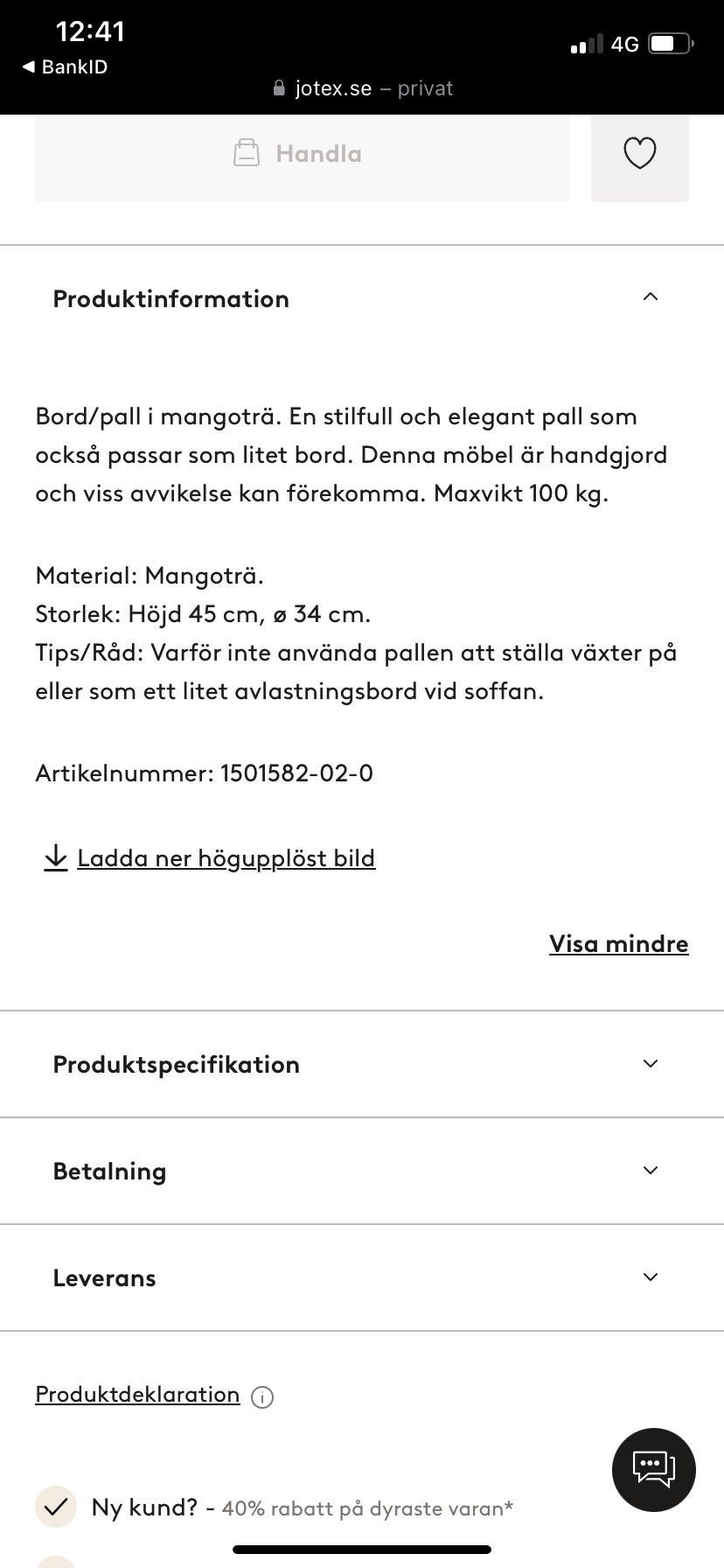Click the shopping bag icon on Handla
Screen dimensions: 724x1568
pyautogui.click(x=246, y=152)
